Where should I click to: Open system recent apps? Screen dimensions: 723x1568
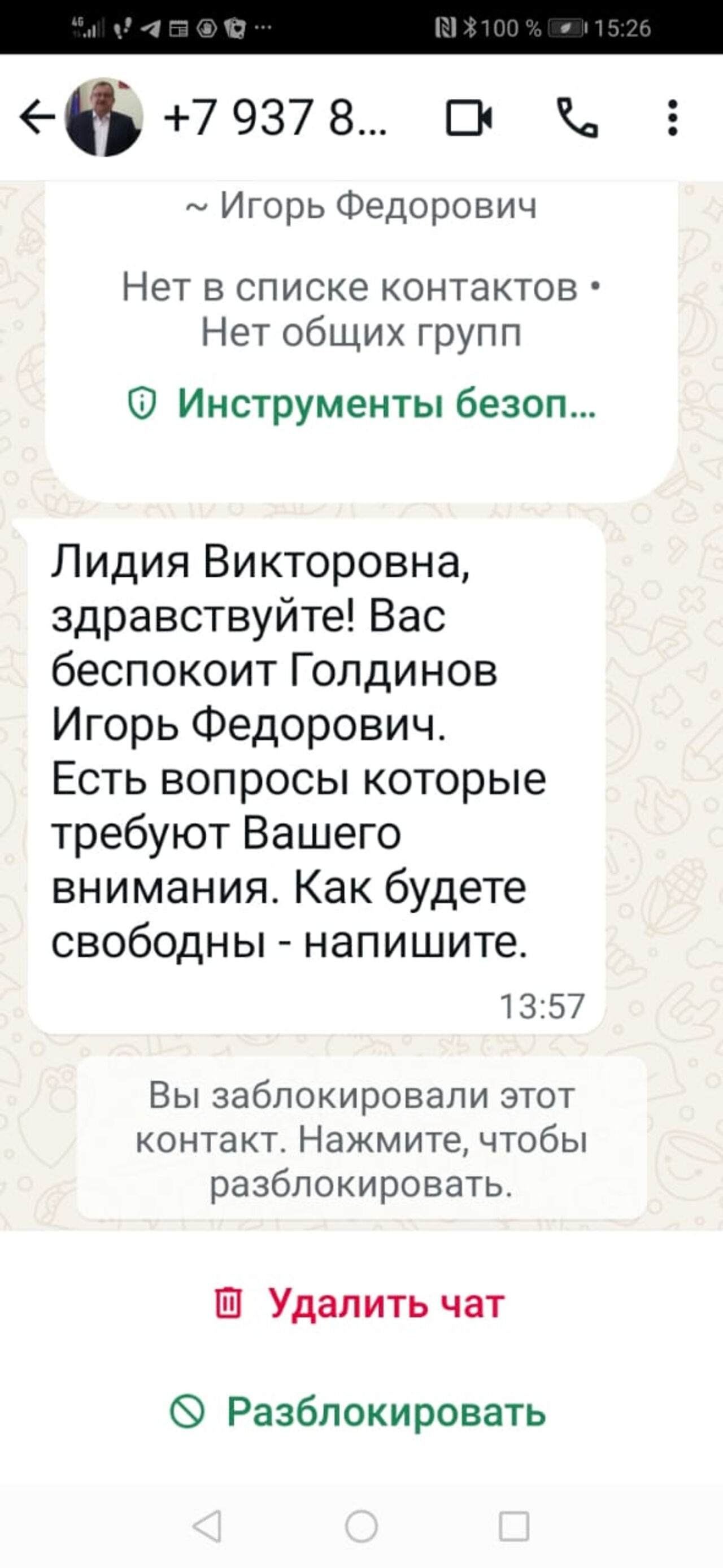(513, 1527)
